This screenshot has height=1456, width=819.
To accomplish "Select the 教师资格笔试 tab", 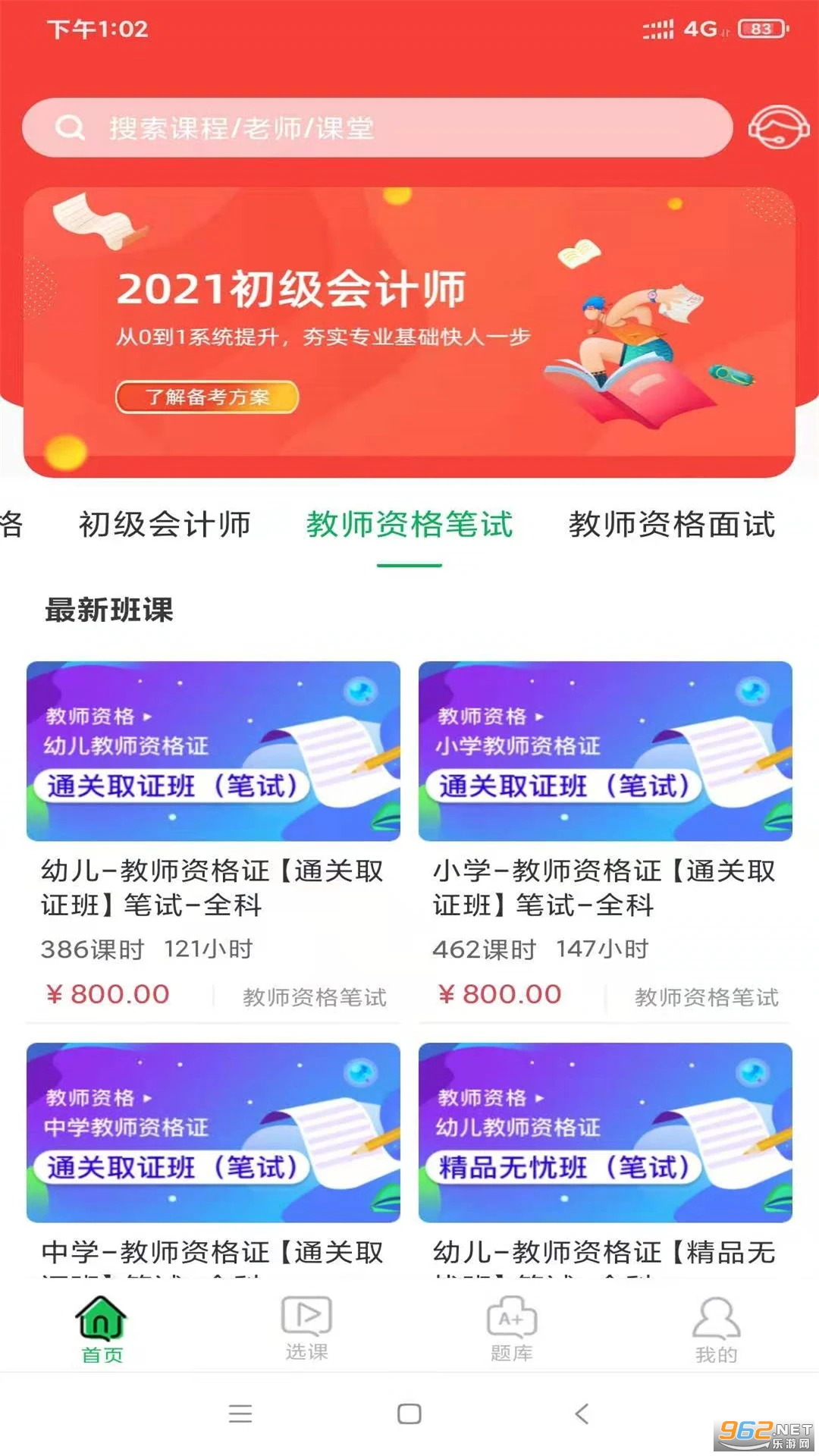I will [409, 525].
